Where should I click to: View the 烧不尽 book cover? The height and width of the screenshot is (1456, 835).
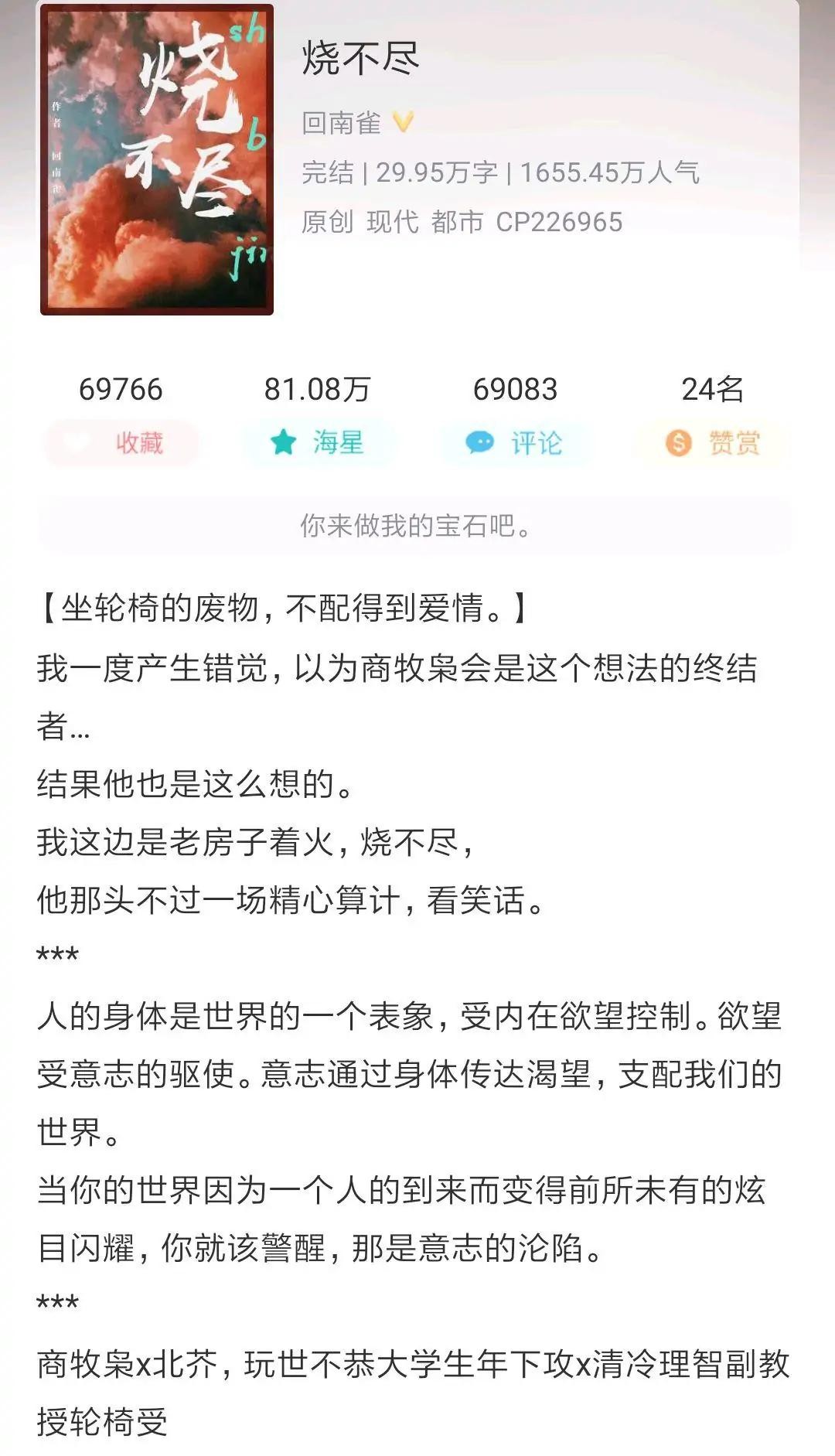(157, 160)
